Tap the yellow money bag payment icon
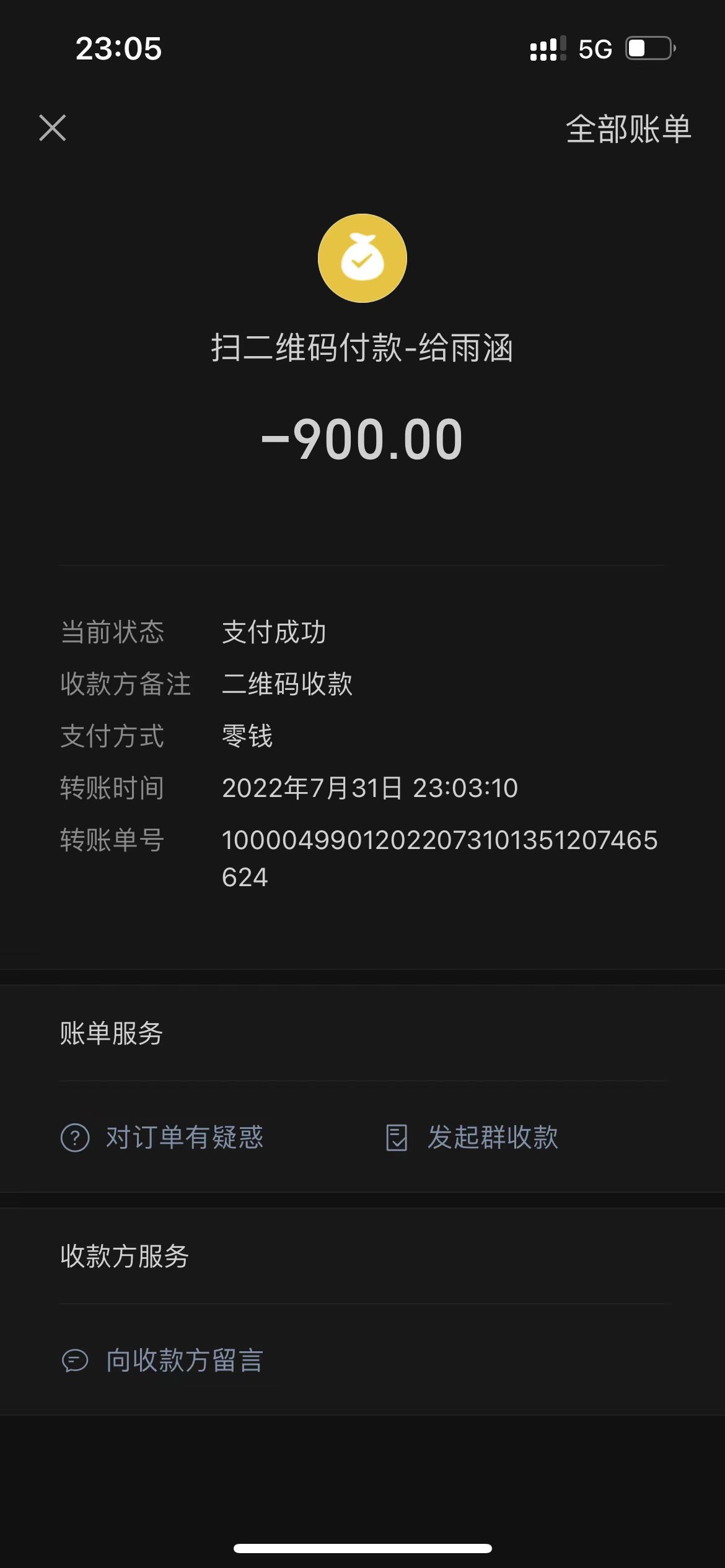 click(x=362, y=258)
